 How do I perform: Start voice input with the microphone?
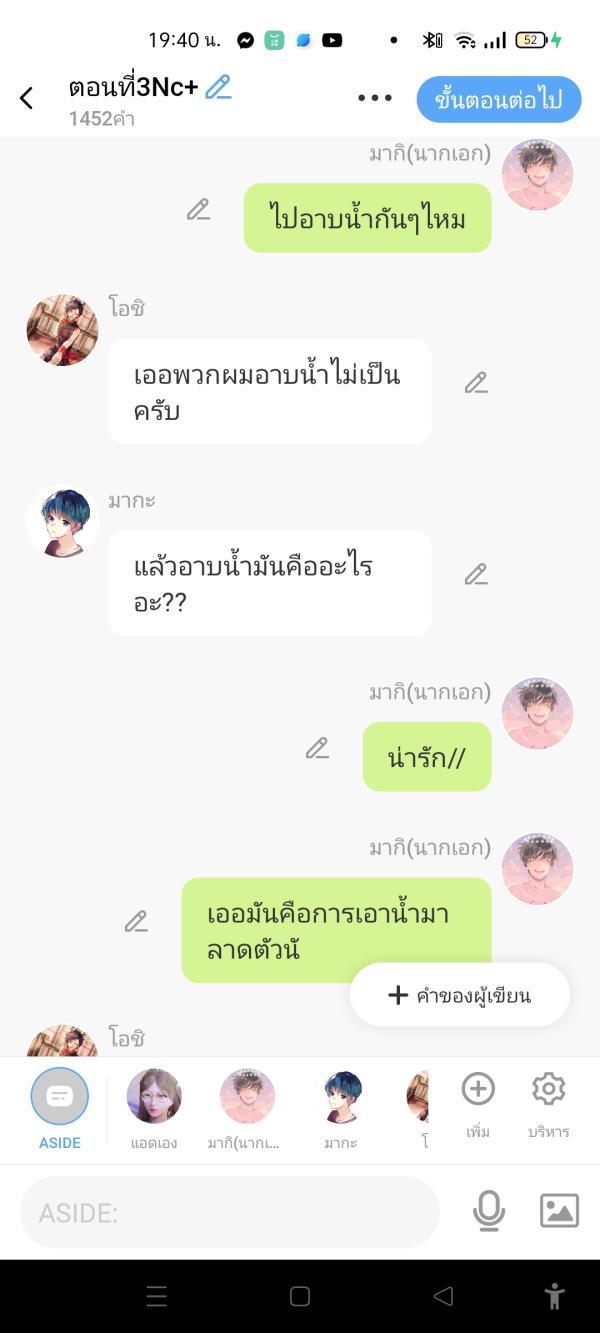(489, 1211)
